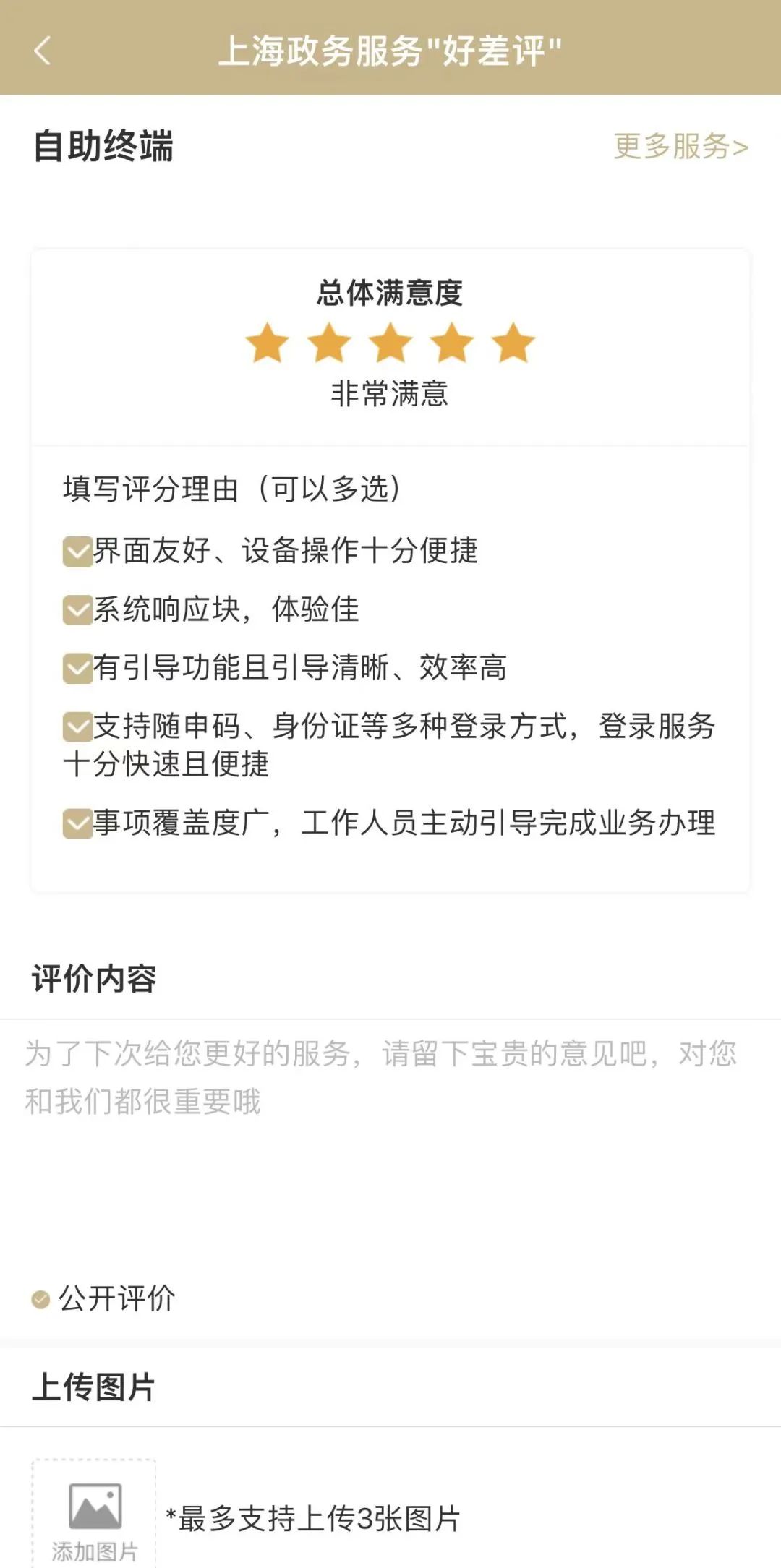This screenshot has height=1568, width=781.
Task: Go back using the header arrow
Action: coord(43,51)
